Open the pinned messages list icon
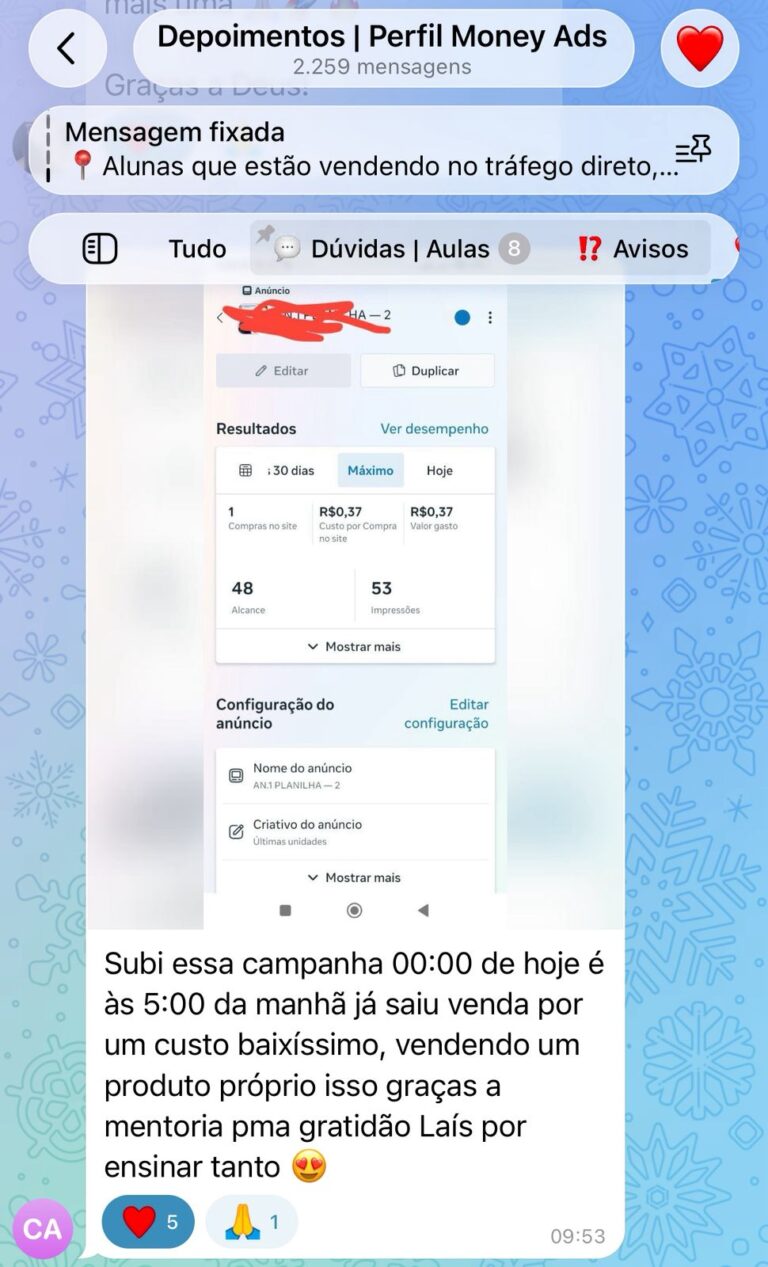The width and height of the screenshot is (768, 1267). pos(693,150)
